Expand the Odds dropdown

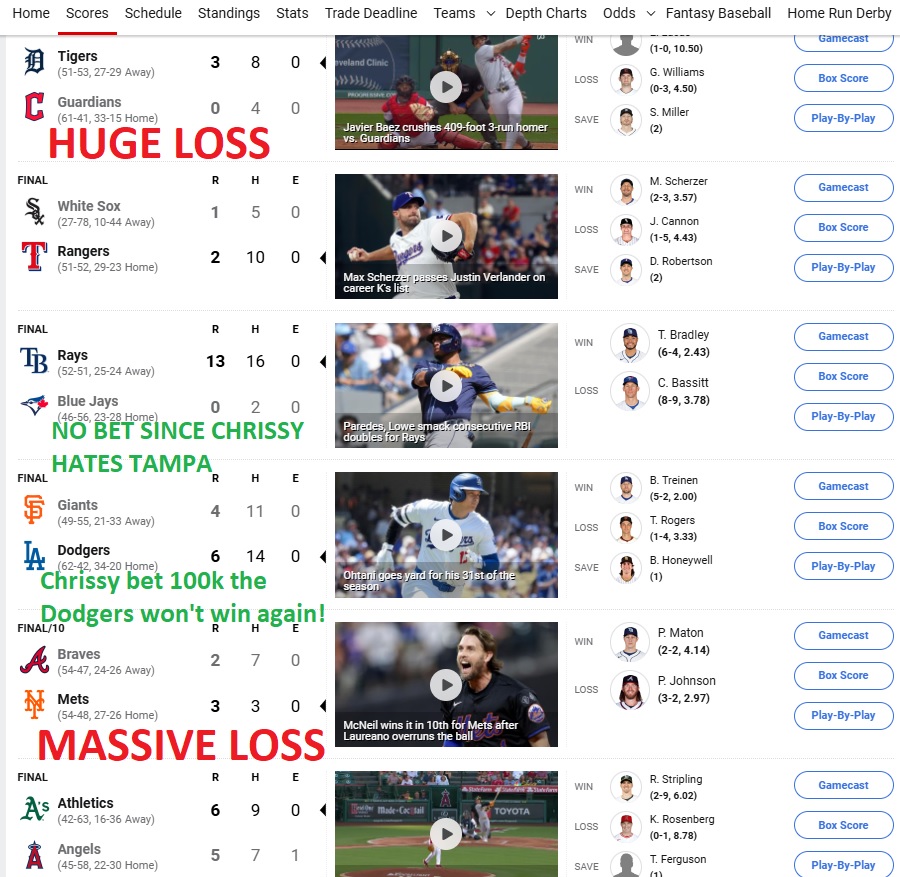click(629, 13)
